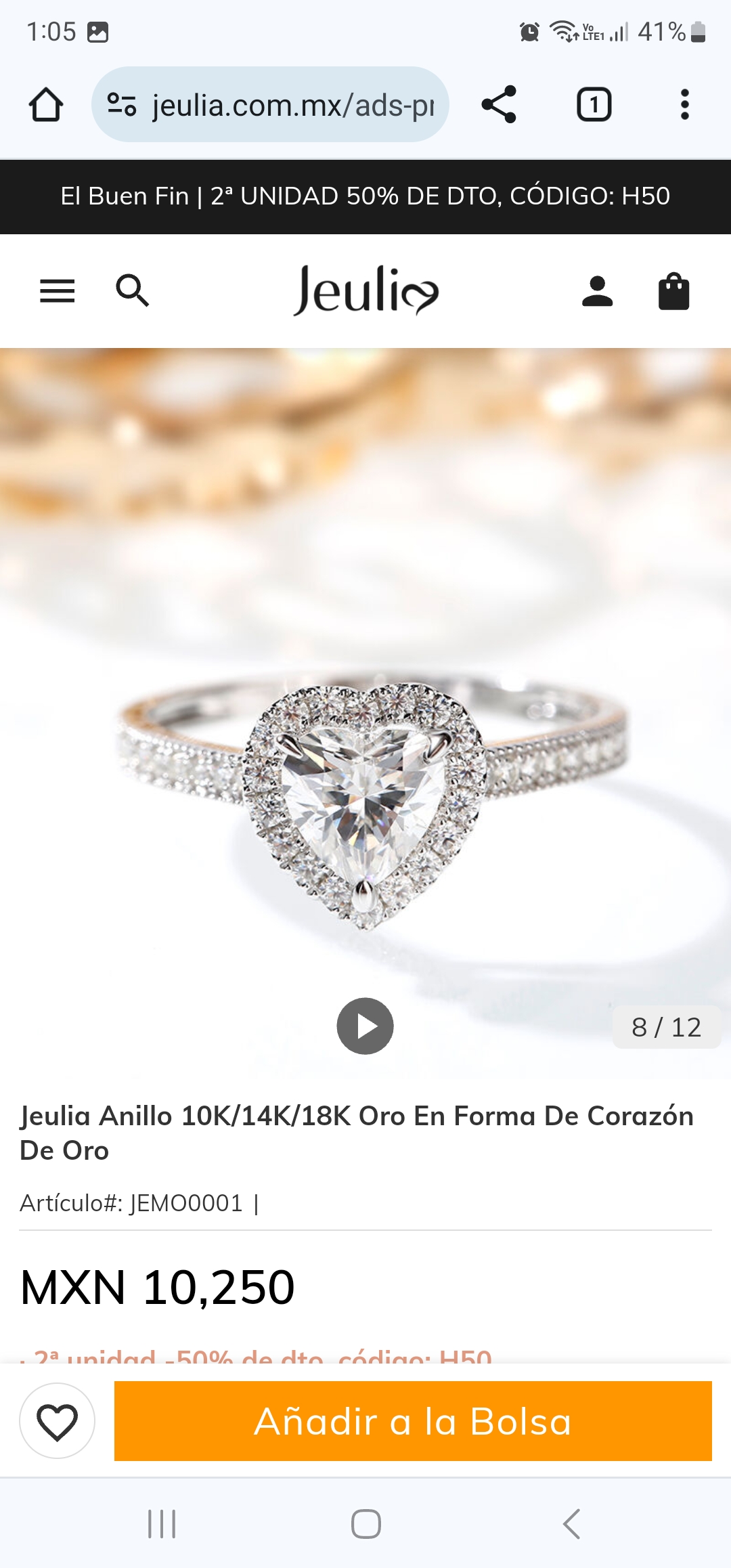
Task: Open the El Buen Fin promo banner
Action: [x=365, y=196]
